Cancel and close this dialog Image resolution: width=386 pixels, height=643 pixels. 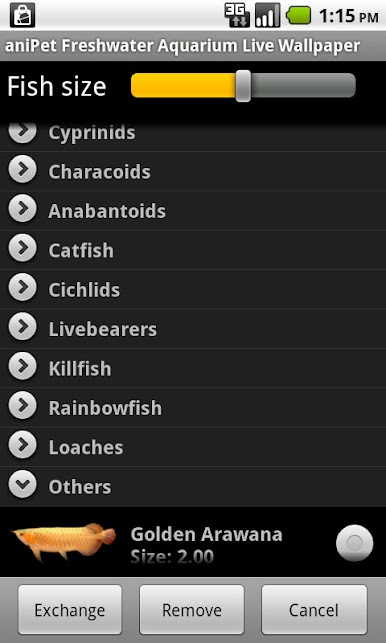click(x=314, y=610)
